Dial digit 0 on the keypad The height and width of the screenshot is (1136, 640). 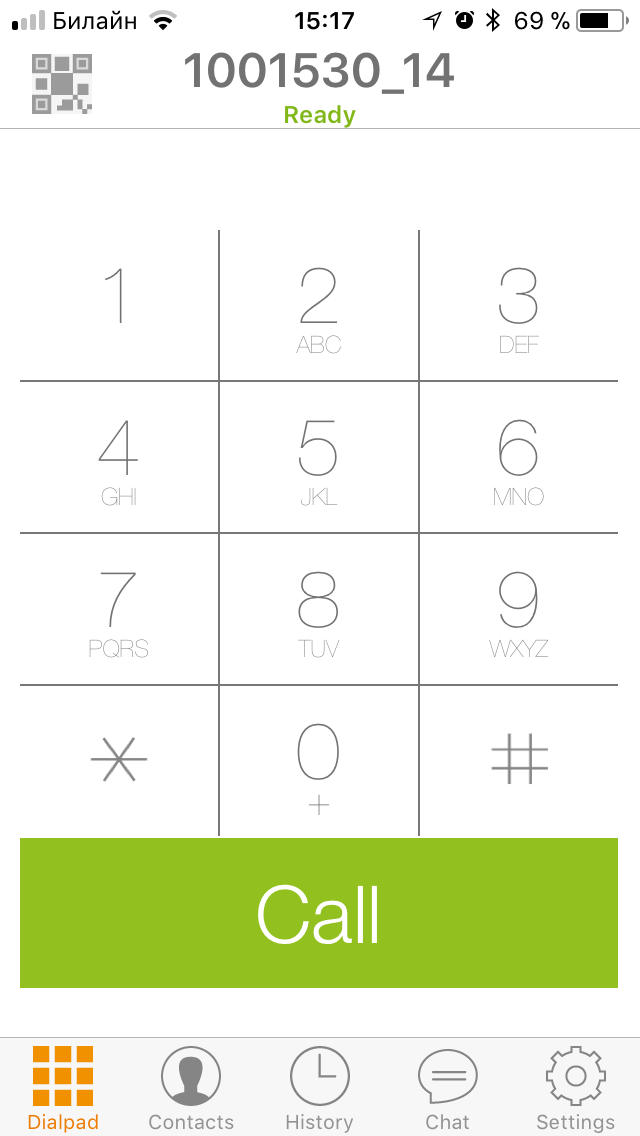click(319, 761)
